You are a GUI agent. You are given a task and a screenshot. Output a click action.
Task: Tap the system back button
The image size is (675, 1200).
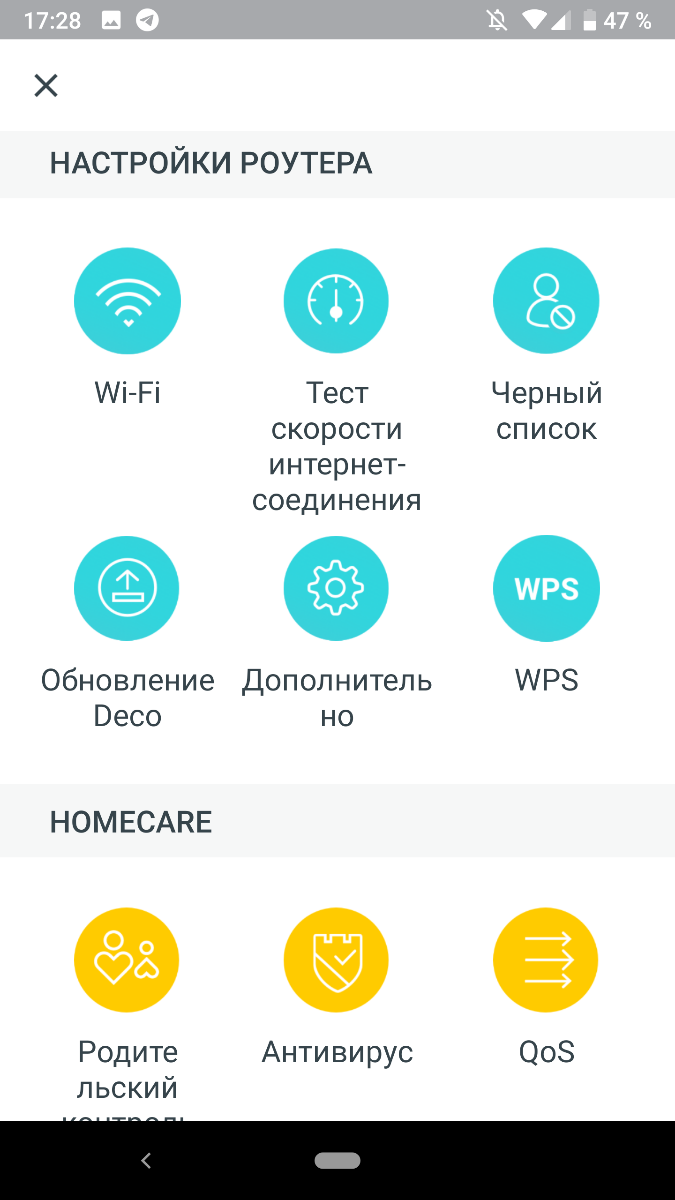[x=146, y=1160]
